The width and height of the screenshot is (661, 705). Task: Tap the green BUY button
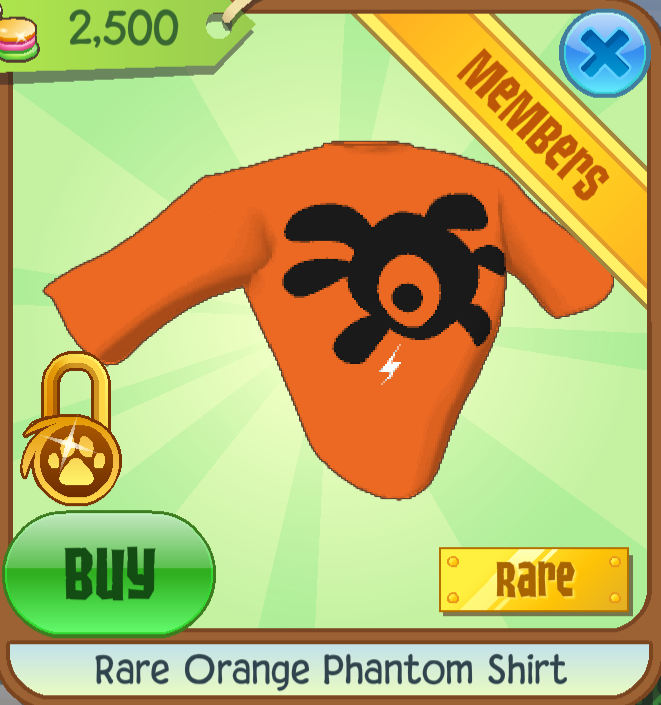109,573
